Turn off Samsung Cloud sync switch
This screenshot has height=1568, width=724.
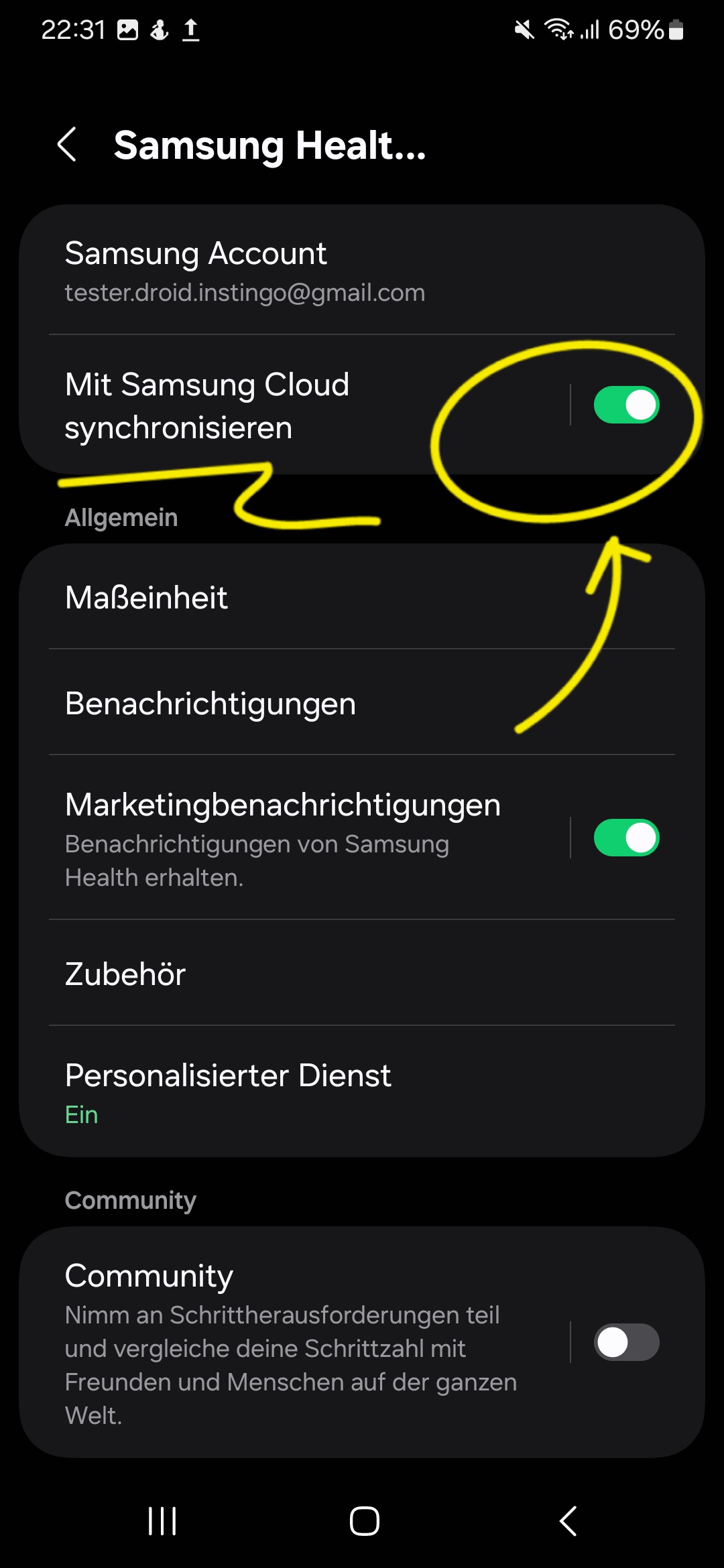tap(626, 405)
